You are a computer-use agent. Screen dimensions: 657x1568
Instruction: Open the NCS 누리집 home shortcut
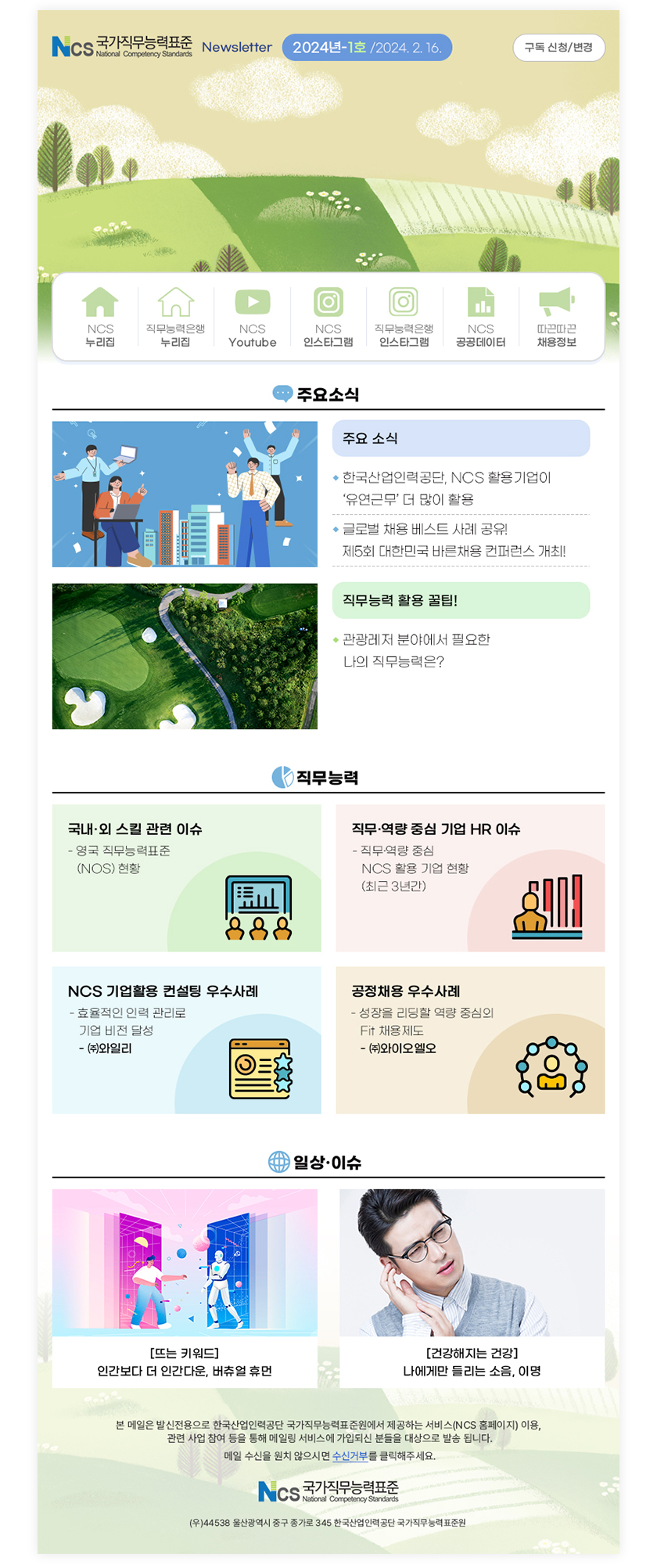100,317
